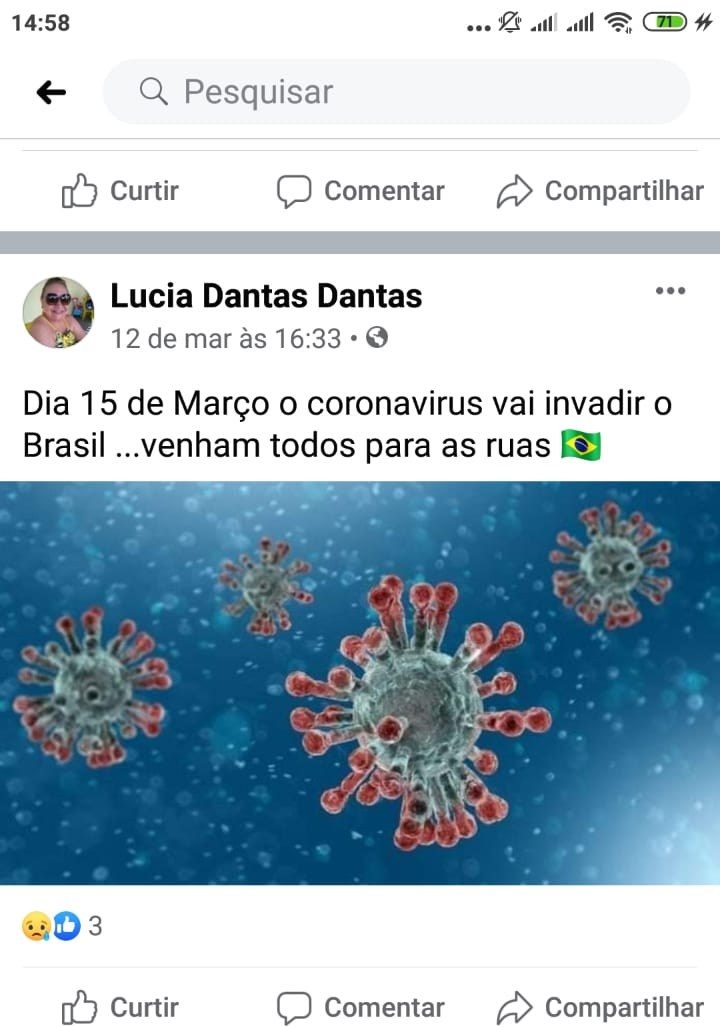
Task: Comentar on Lucia's coronavirus post
Action: pos(360,1006)
